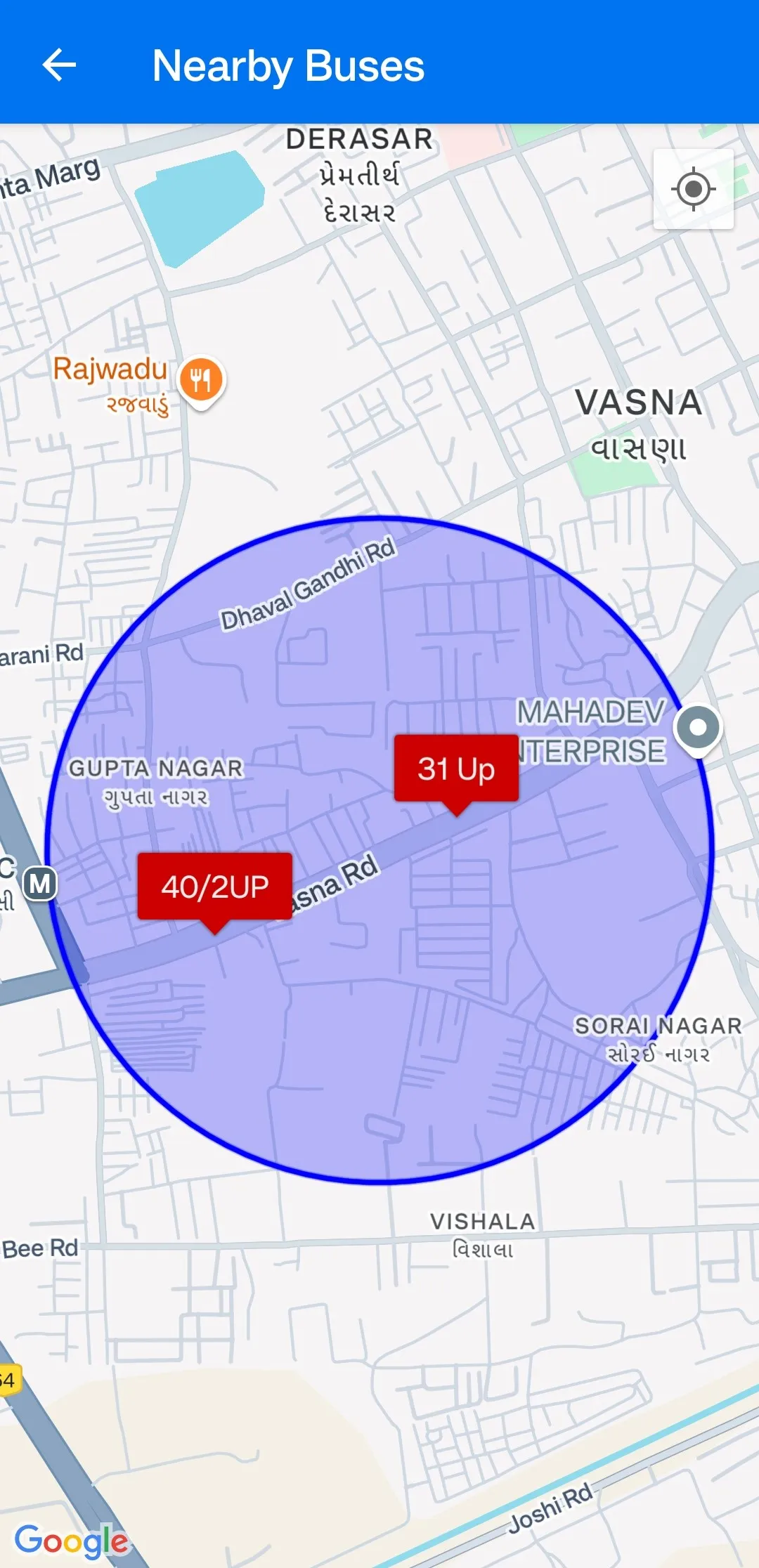Viewport: 759px width, 1568px height.
Task: Select the 40/2UP bus marker
Action: coord(215,887)
